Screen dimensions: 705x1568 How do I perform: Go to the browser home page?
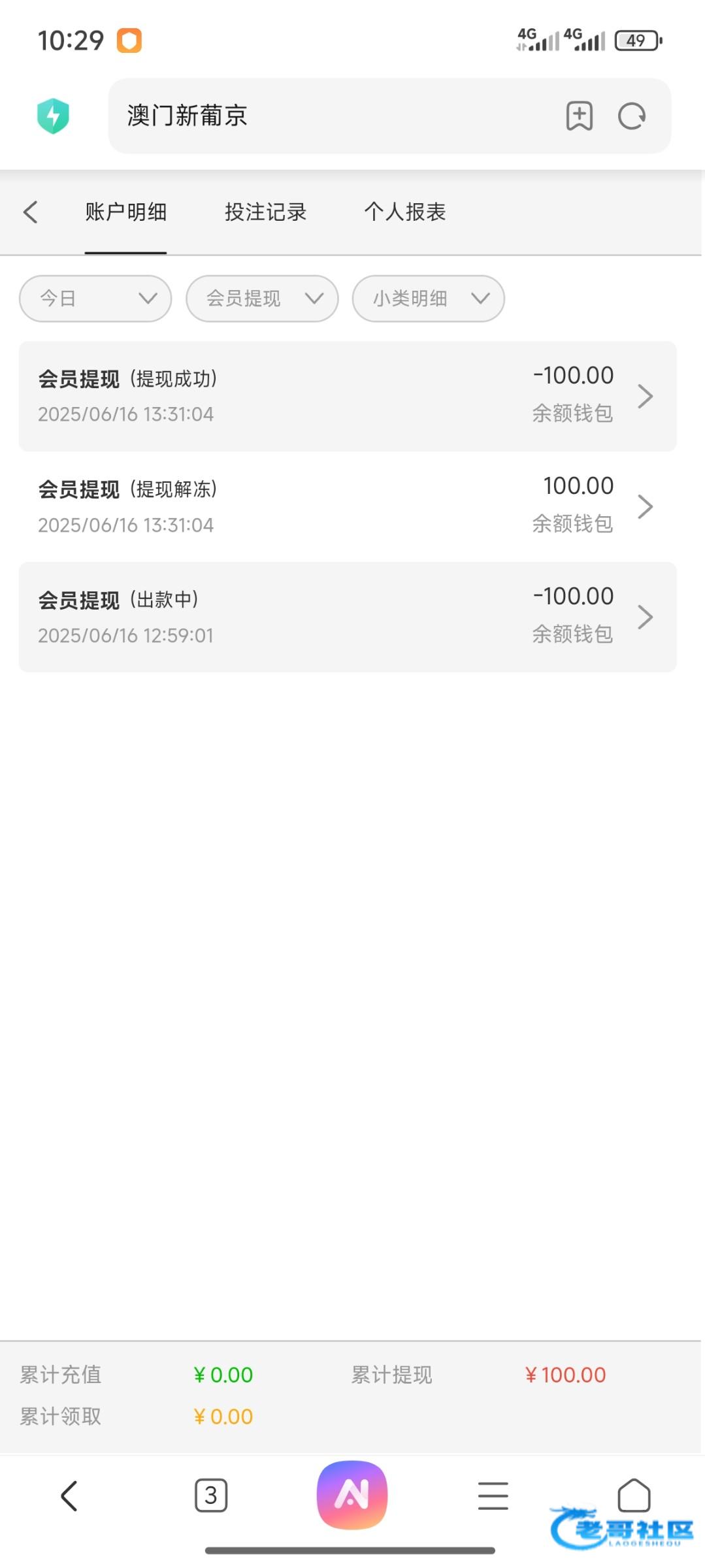tap(634, 1495)
